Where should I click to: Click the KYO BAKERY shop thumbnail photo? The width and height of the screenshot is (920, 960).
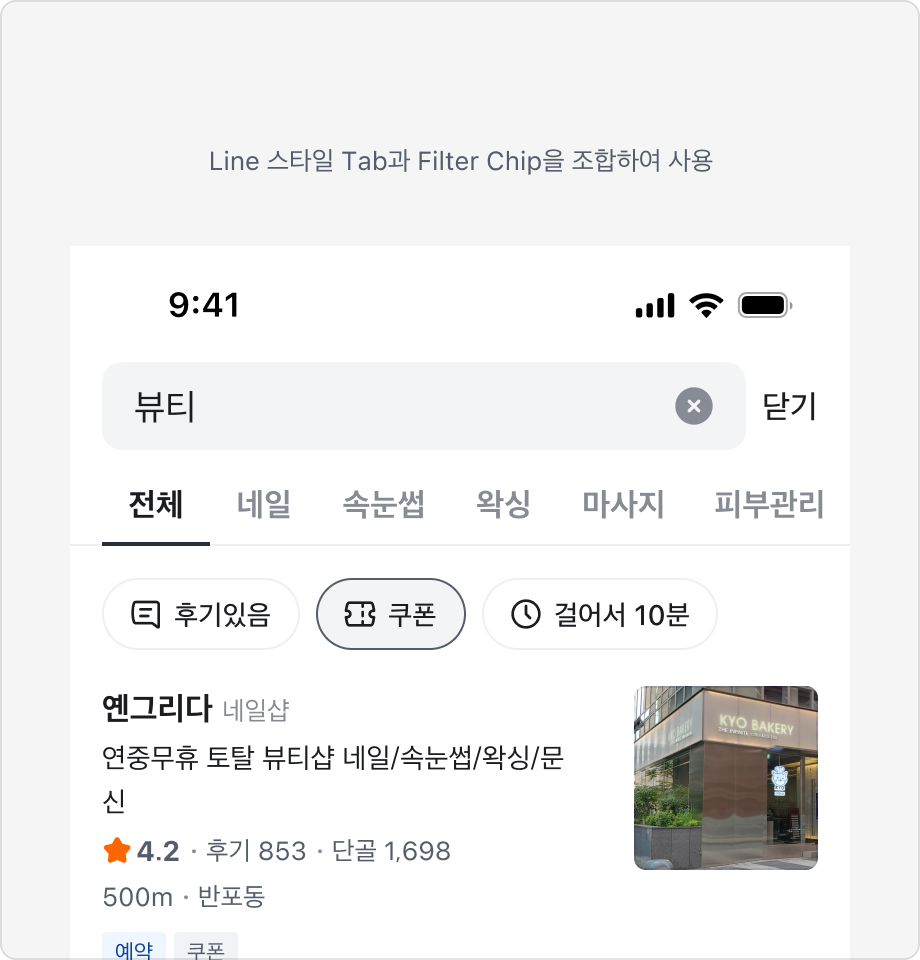(x=726, y=777)
